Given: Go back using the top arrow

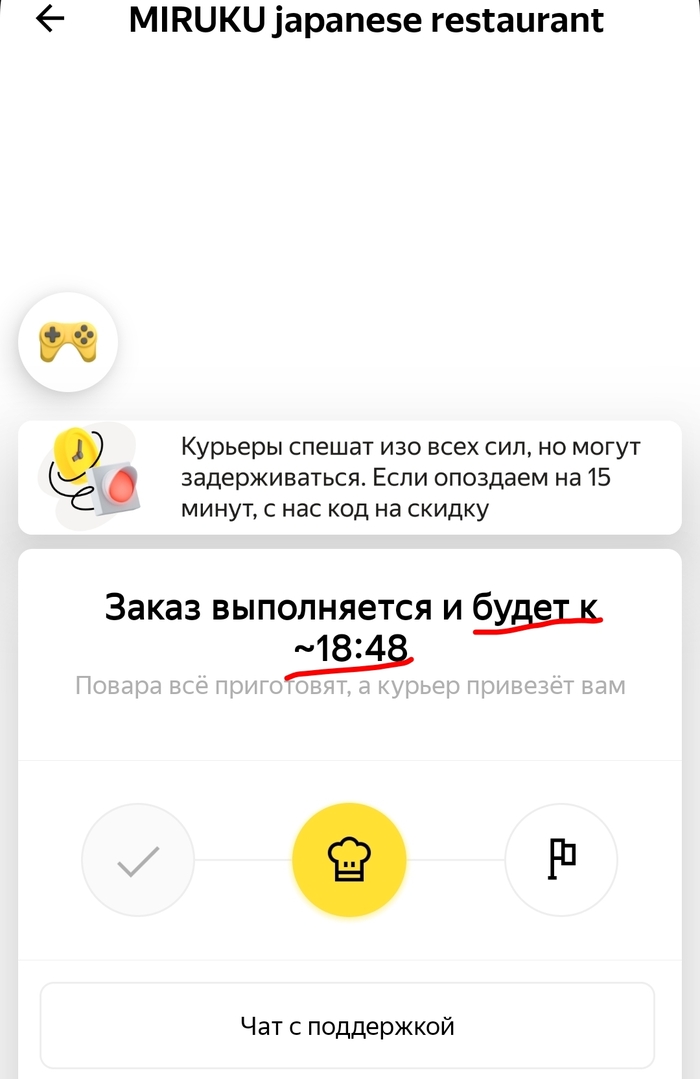Looking at the screenshot, I should tap(49, 20).
